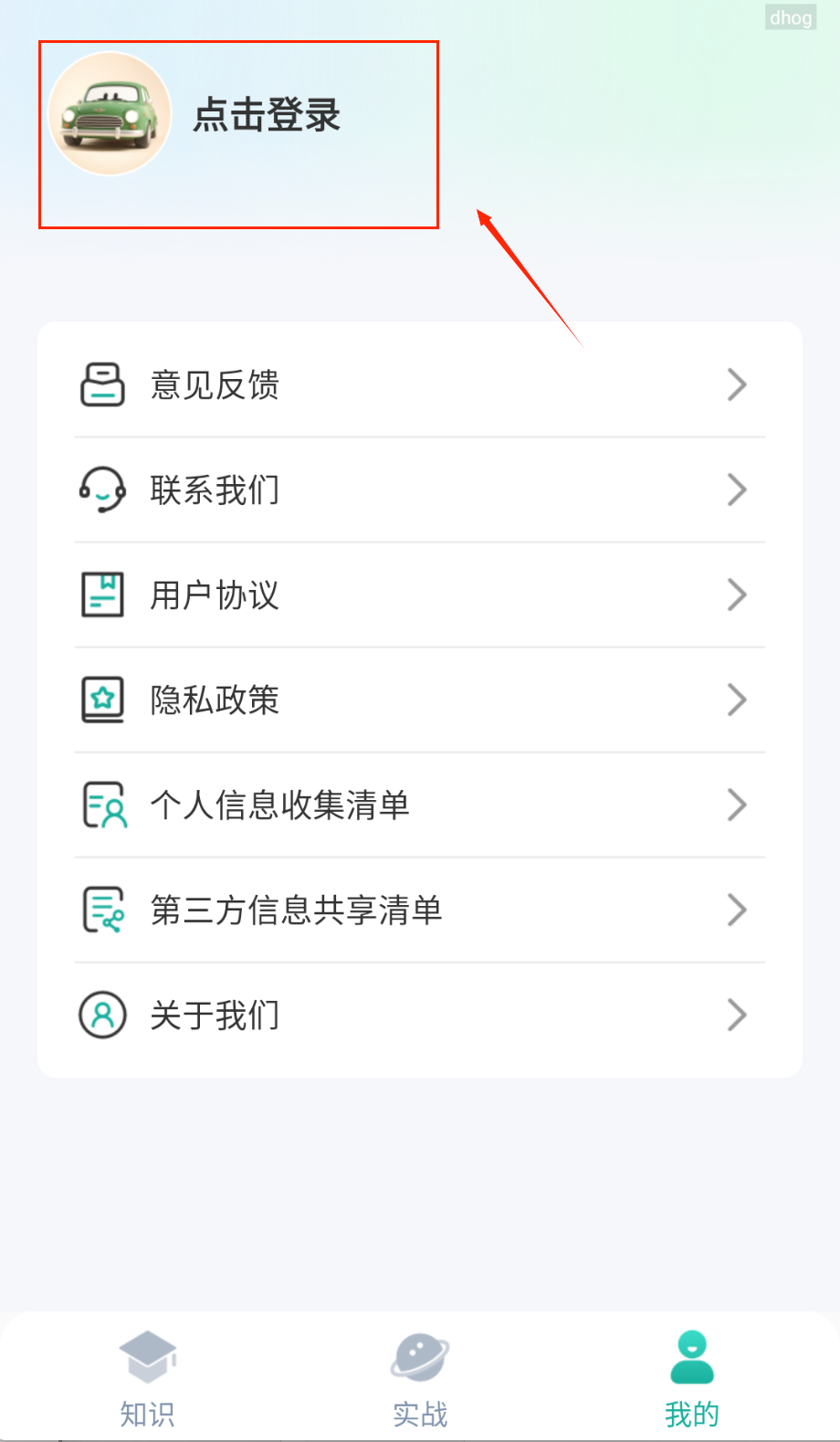Tap the green car avatar

(110, 114)
